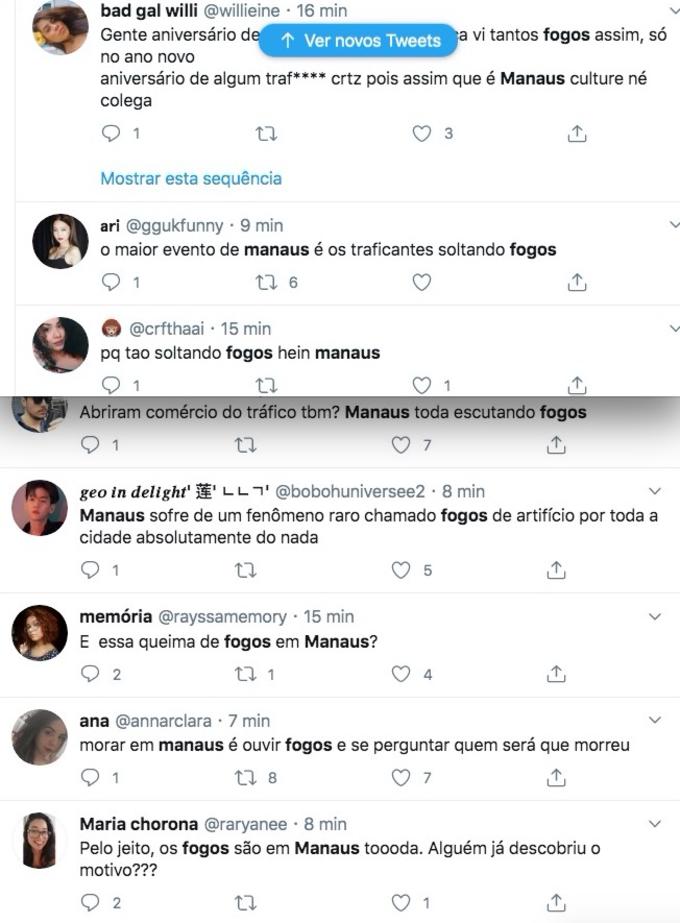This screenshot has width=680, height=923.
Task: Retweet ana's tweet
Action: (x=246, y=777)
